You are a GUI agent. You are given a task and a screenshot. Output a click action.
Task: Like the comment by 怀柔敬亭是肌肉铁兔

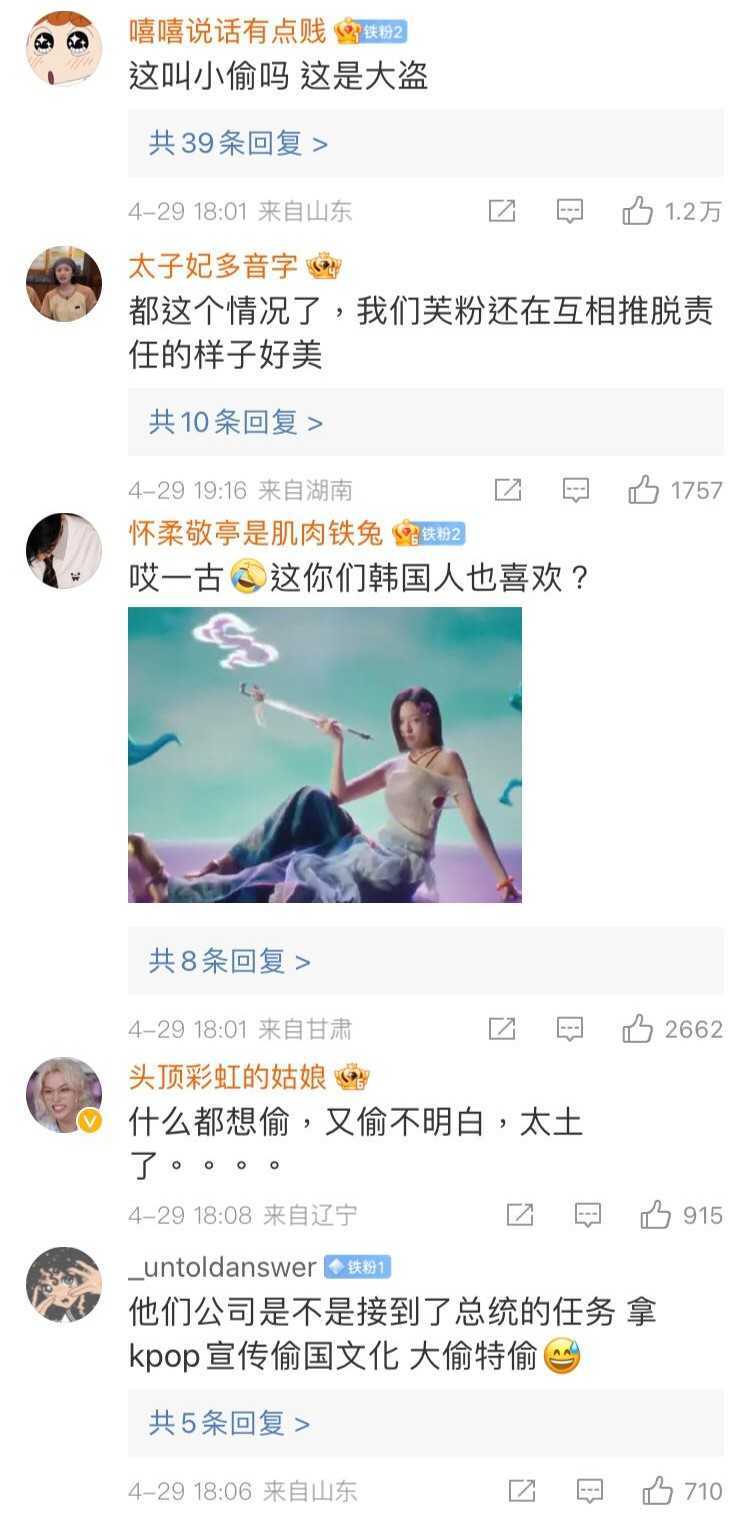tap(637, 1029)
